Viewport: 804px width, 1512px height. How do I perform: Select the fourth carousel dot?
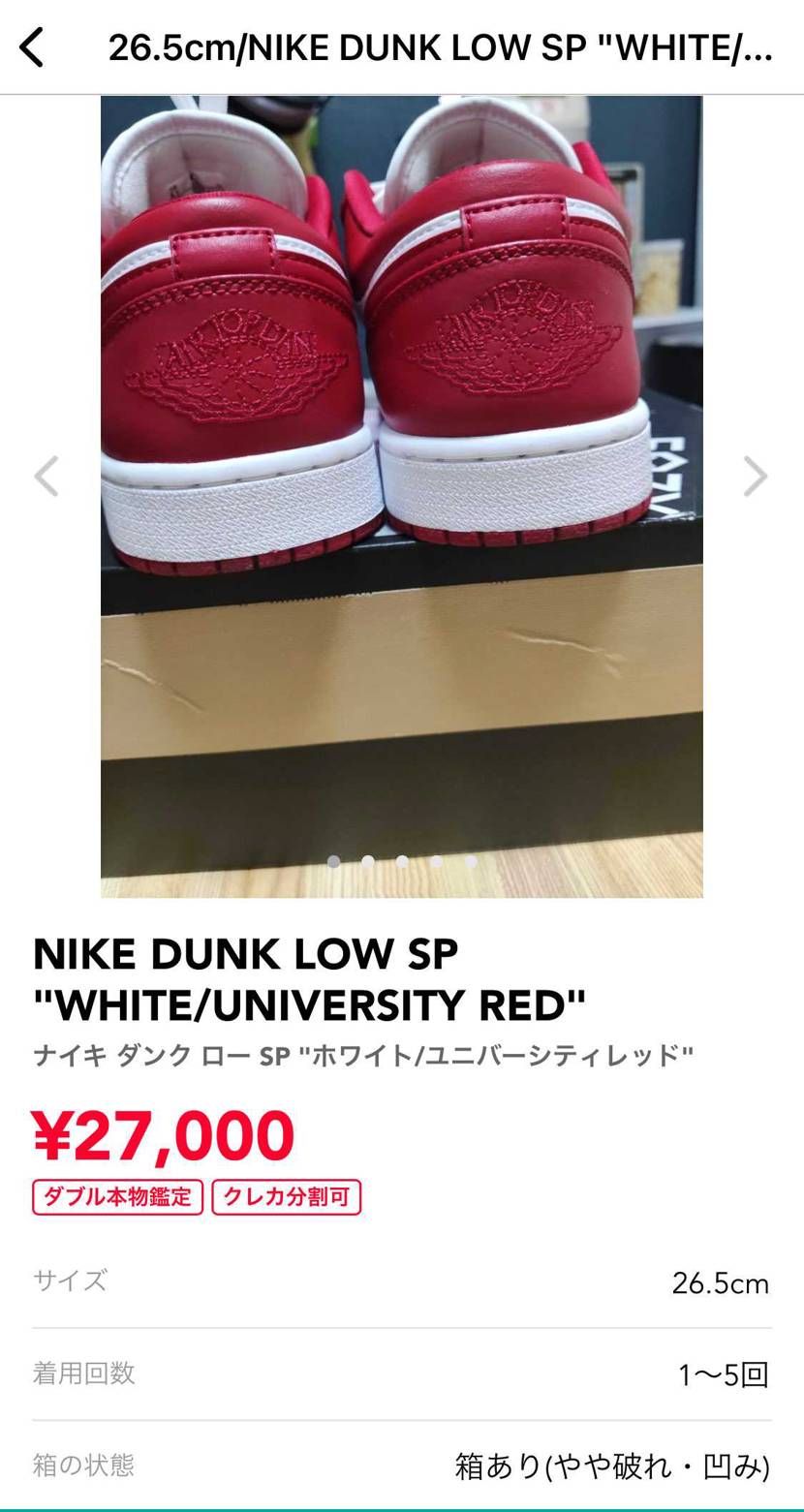[436, 859]
